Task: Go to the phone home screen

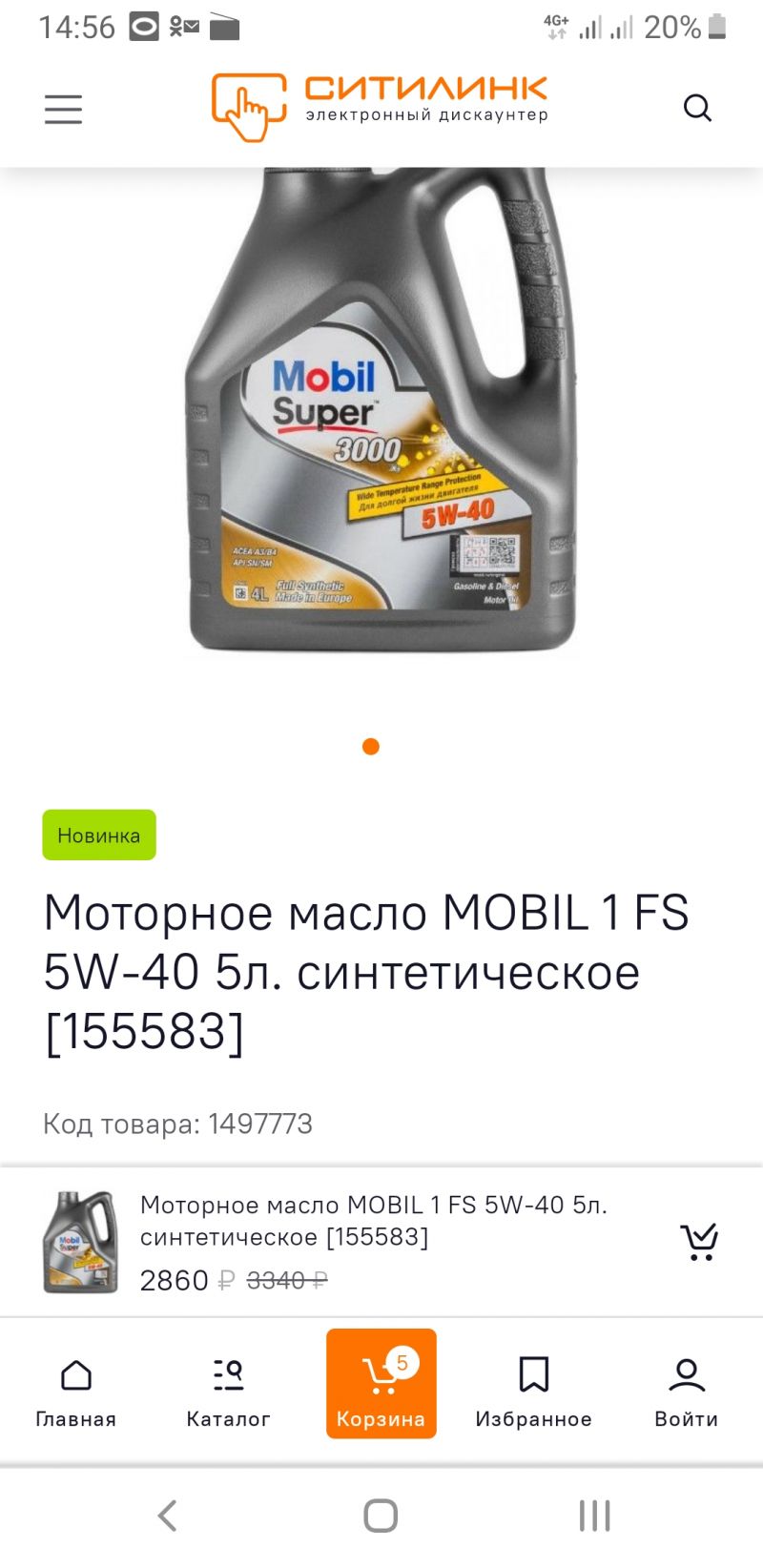Action: click(x=381, y=1516)
